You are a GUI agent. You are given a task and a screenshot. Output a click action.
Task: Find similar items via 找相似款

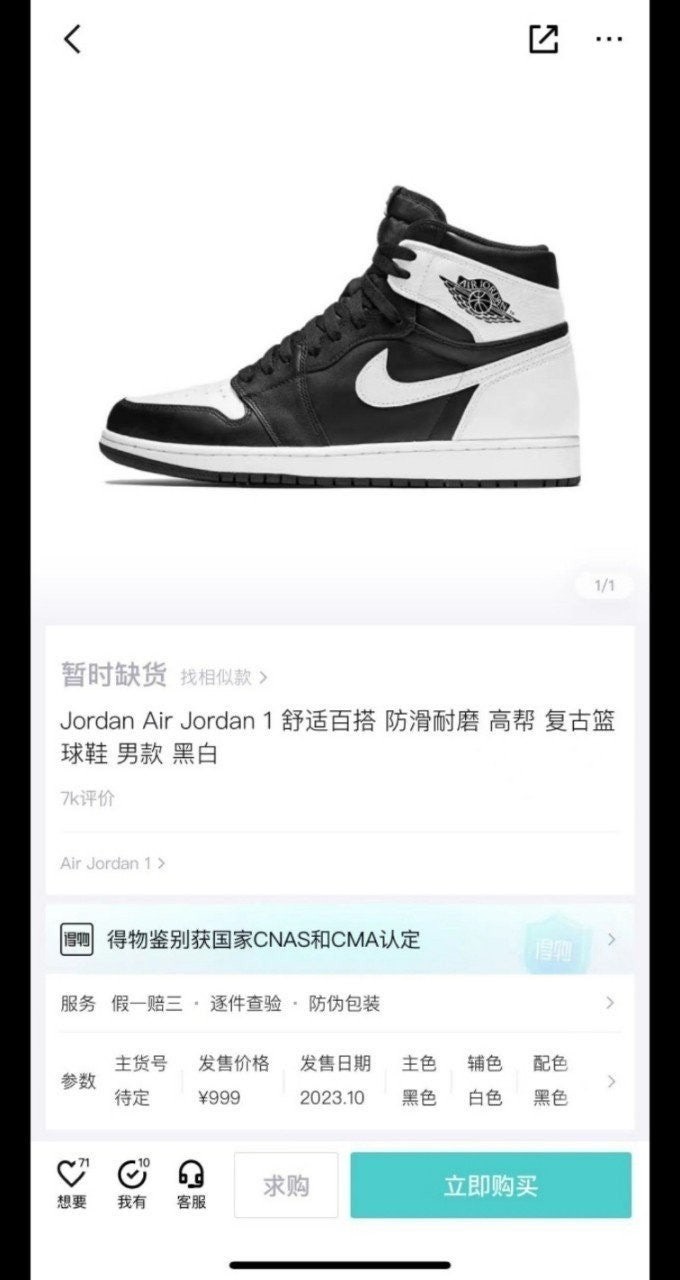pyautogui.click(x=223, y=677)
